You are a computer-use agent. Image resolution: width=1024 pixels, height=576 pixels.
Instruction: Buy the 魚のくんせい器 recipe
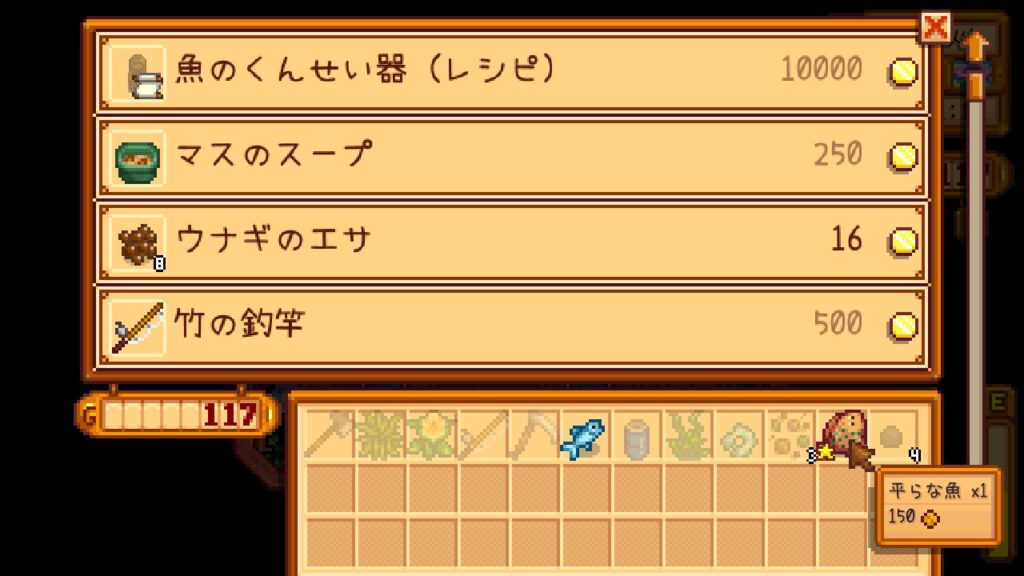coord(512,72)
